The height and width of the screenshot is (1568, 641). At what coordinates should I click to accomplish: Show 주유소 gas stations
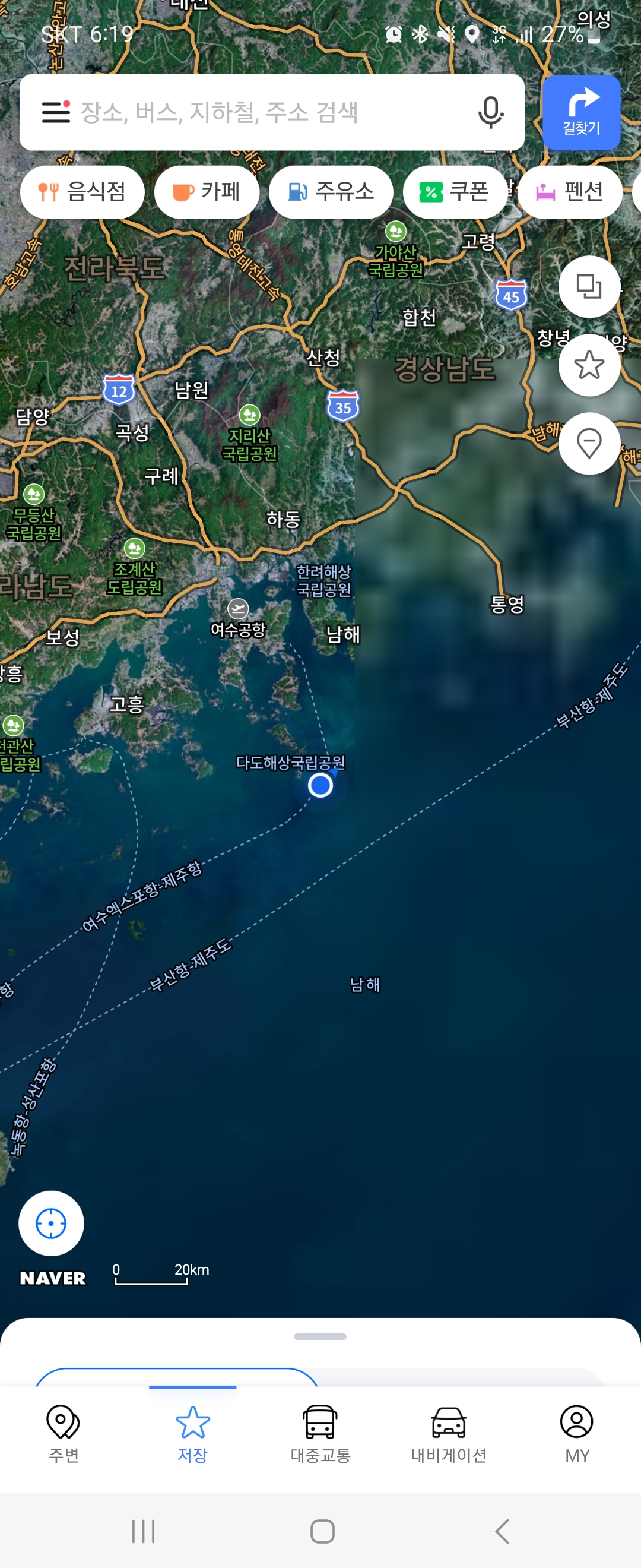tap(331, 192)
